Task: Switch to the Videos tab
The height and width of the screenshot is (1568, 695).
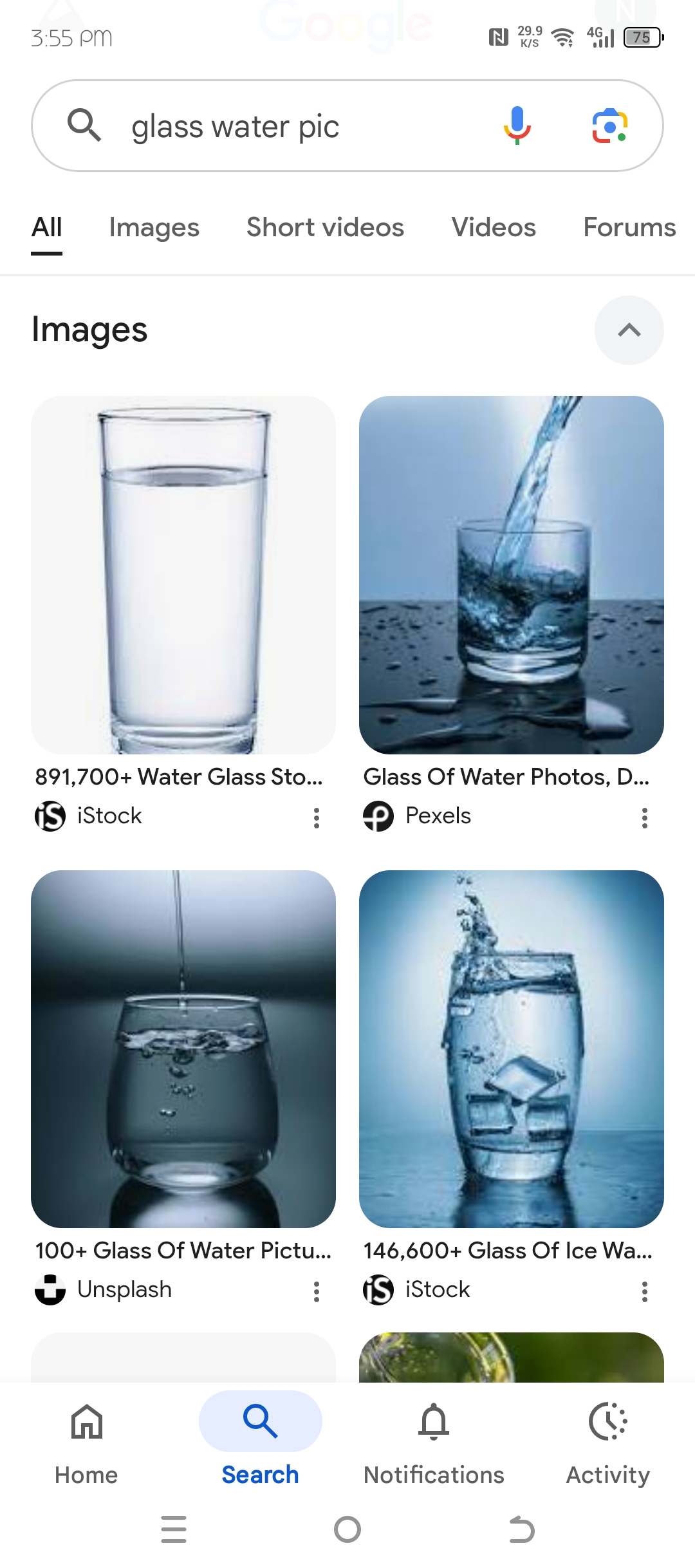Action: (494, 228)
